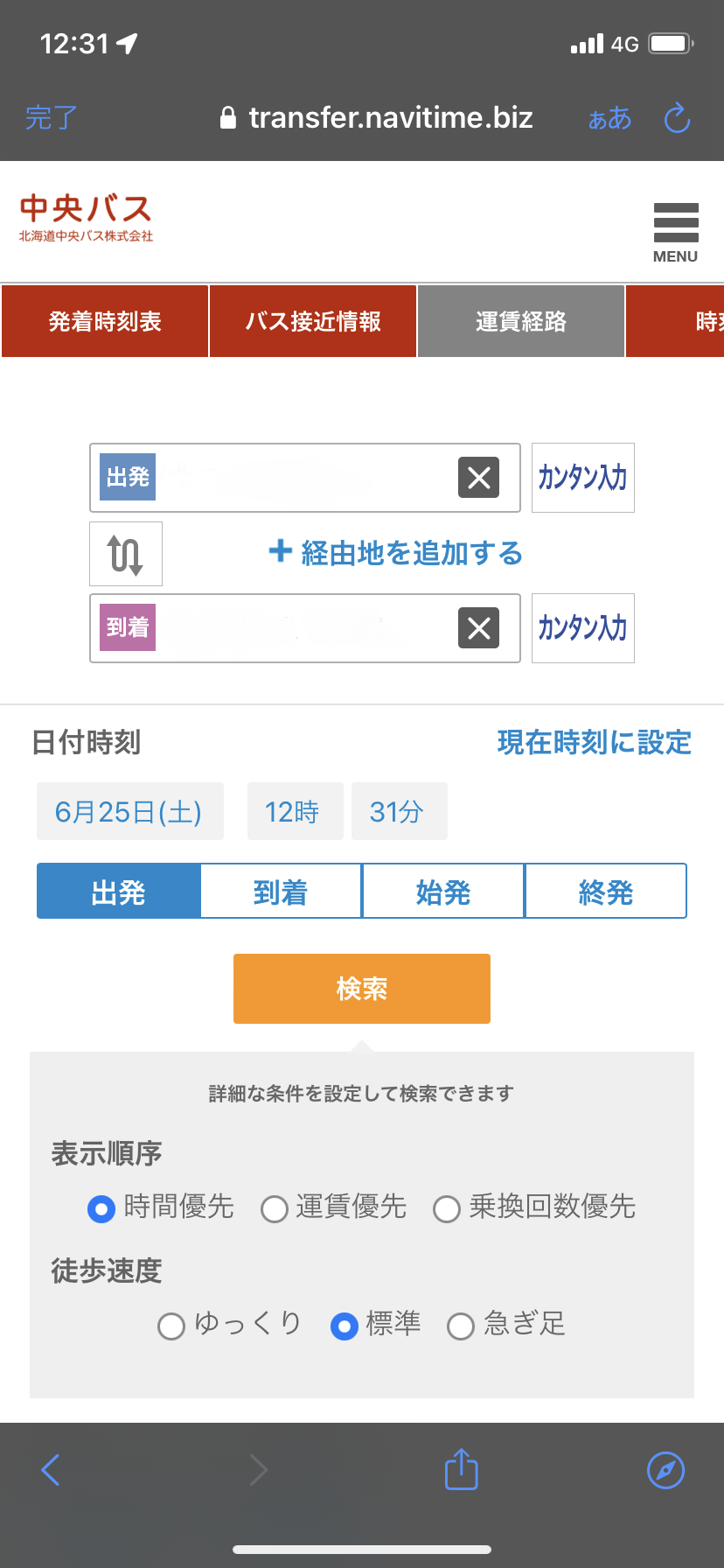Select the 終発 last-bus option
The image size is (724, 1568).
(x=606, y=892)
